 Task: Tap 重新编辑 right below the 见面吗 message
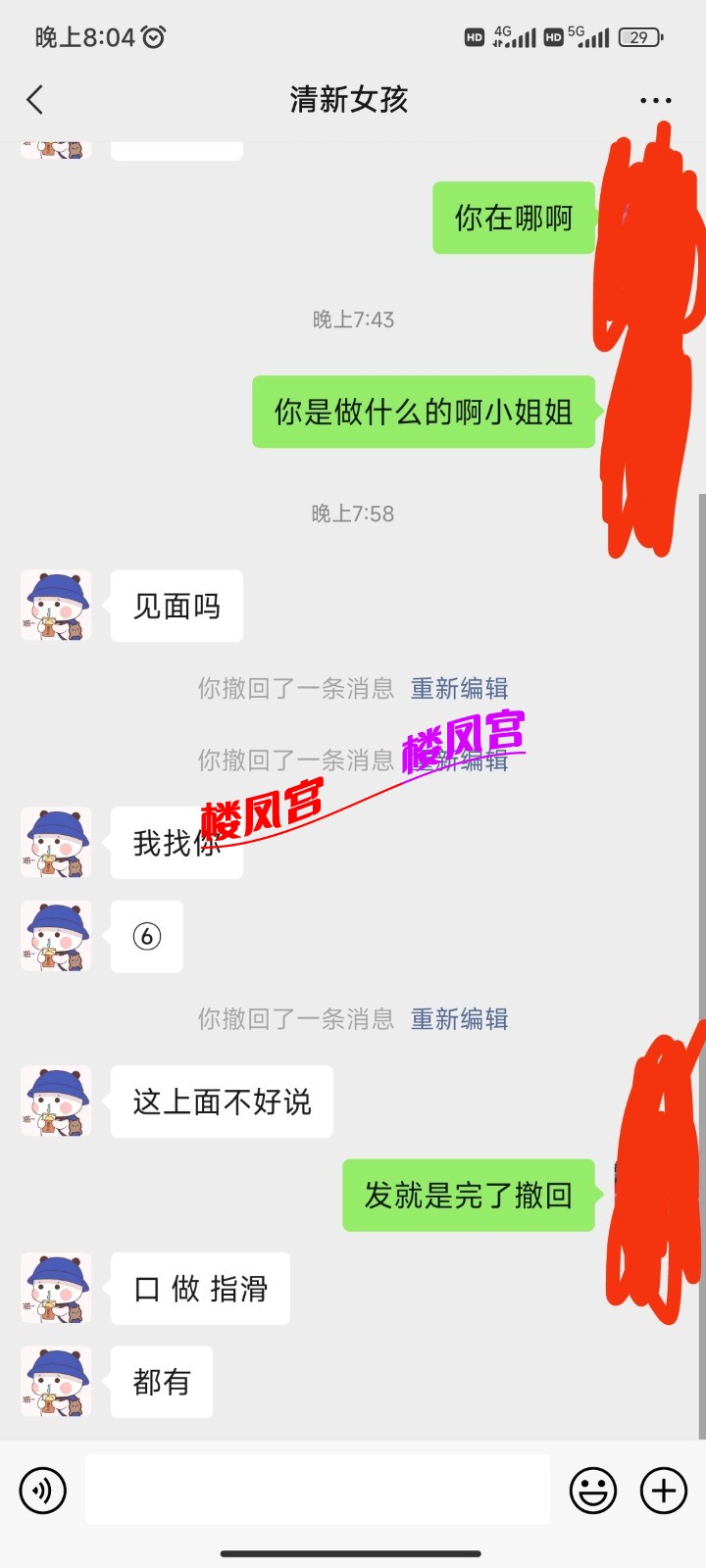click(x=459, y=689)
